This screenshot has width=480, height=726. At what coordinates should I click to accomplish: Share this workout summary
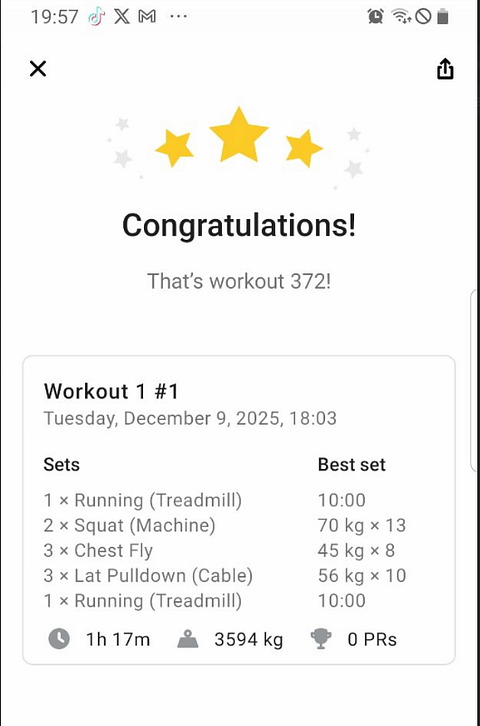(x=445, y=69)
